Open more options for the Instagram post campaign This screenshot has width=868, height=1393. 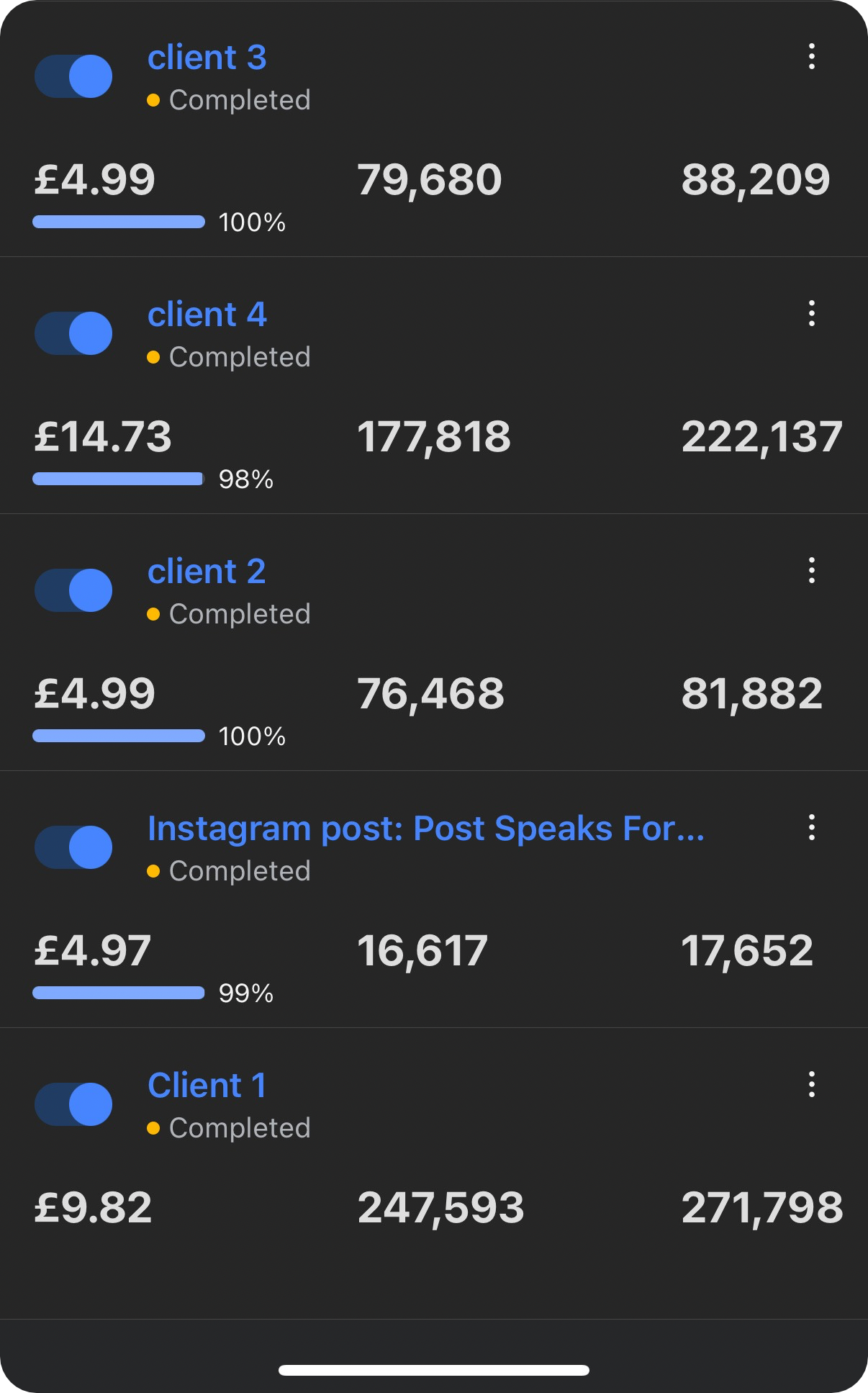811,828
